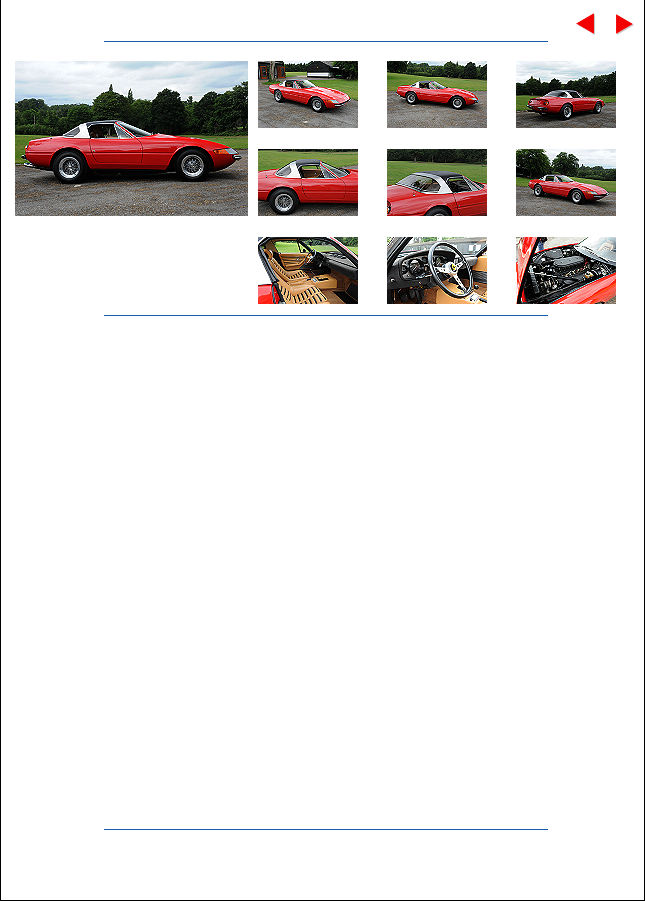View the tan leather seats interior thumbnail
This screenshot has height=901, width=645.
[x=308, y=270]
